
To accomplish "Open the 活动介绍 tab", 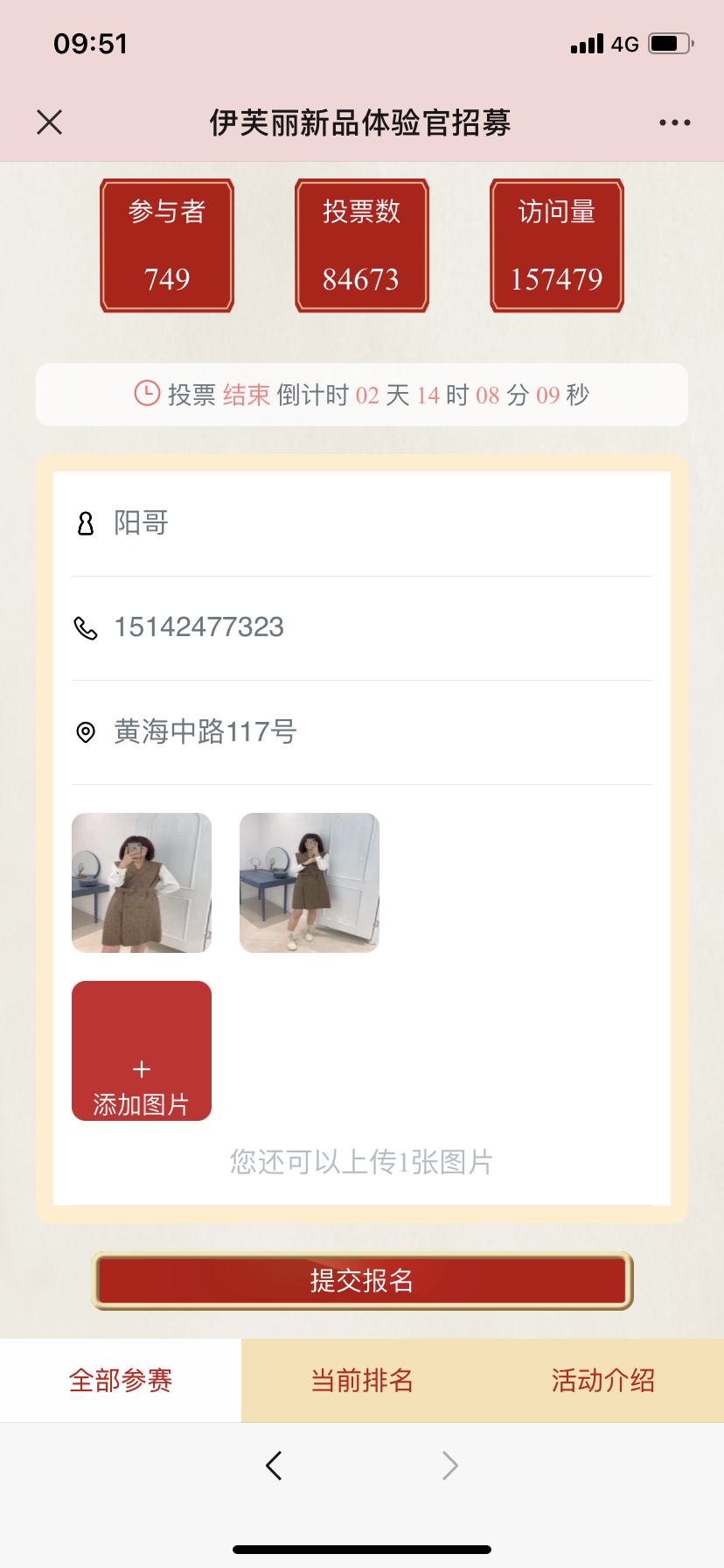I will 603,1381.
